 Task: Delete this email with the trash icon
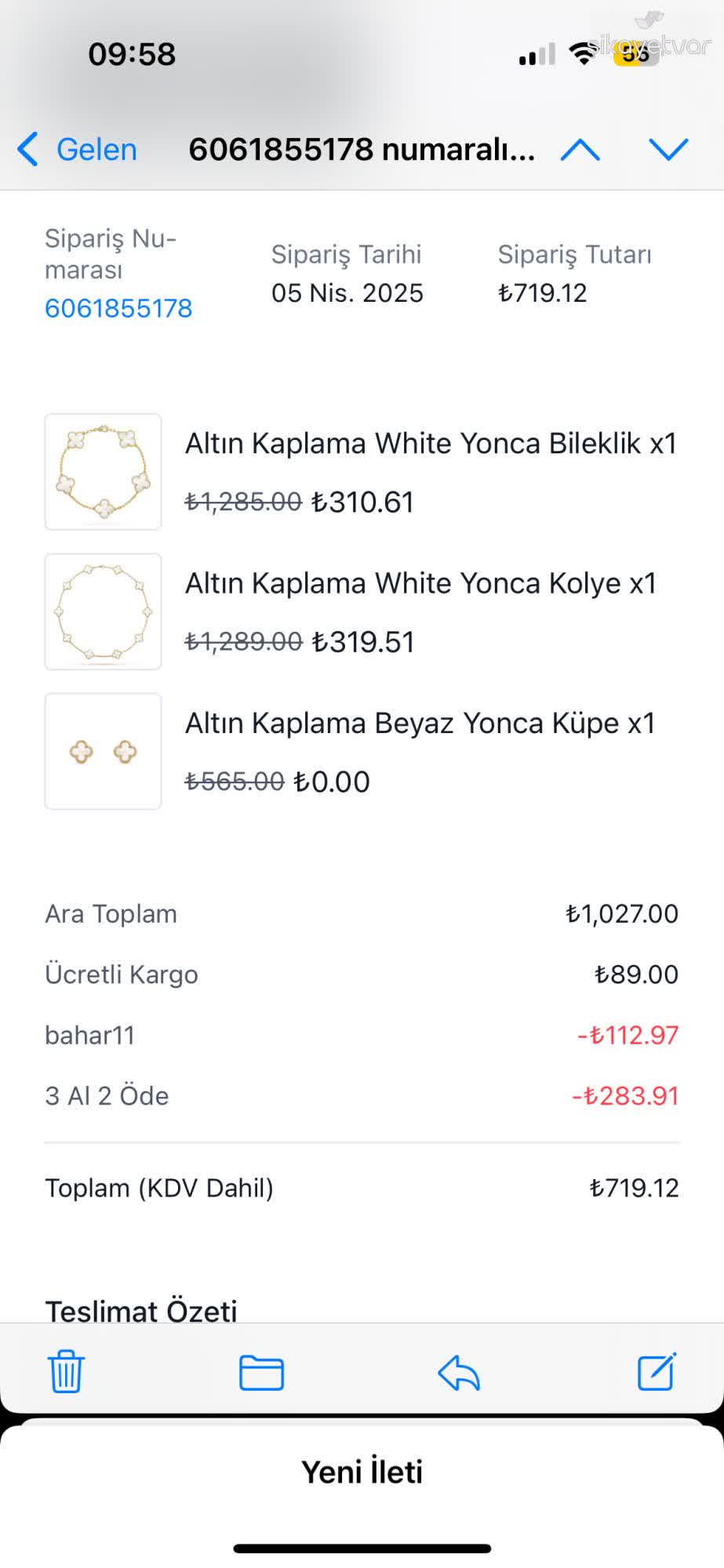(x=64, y=1373)
